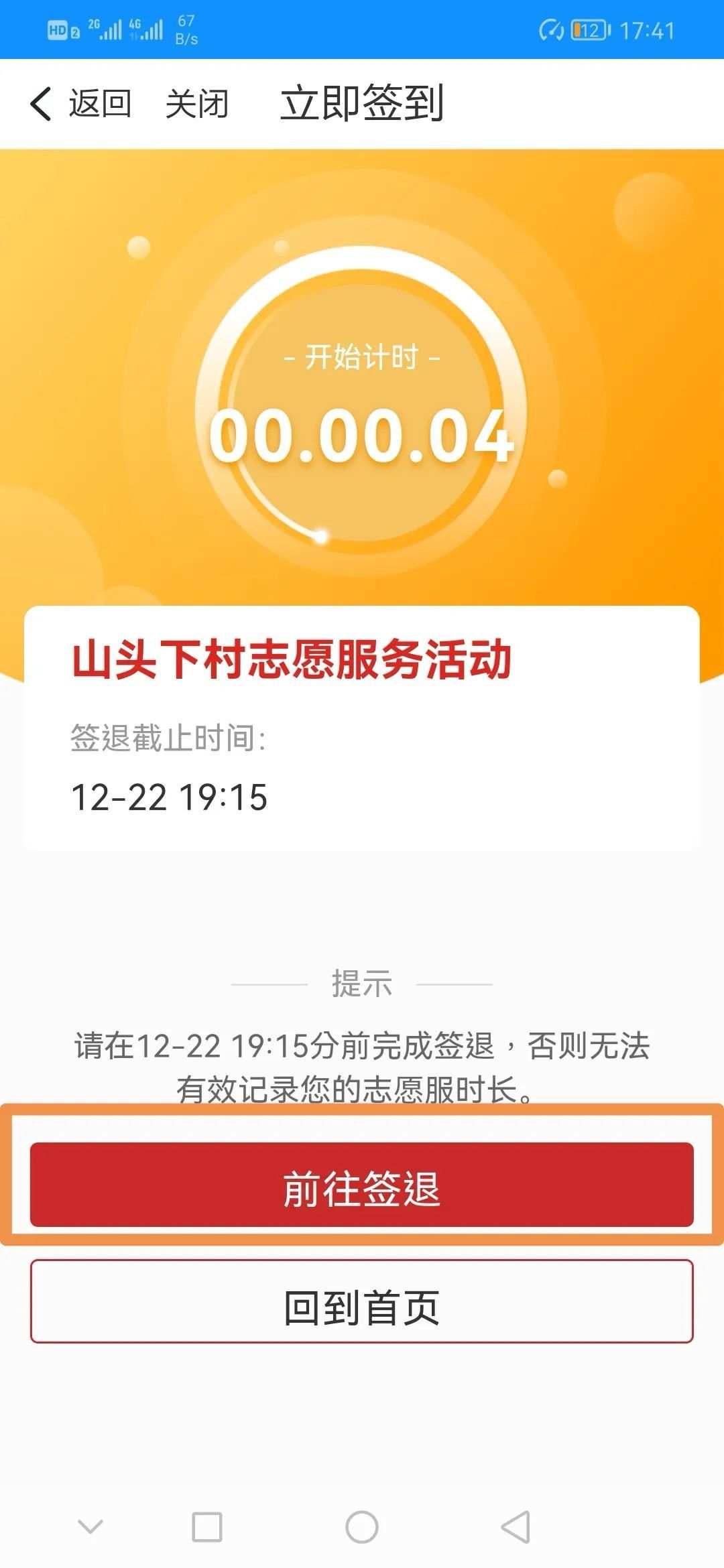Go back using the 返回 arrow

tap(79, 104)
